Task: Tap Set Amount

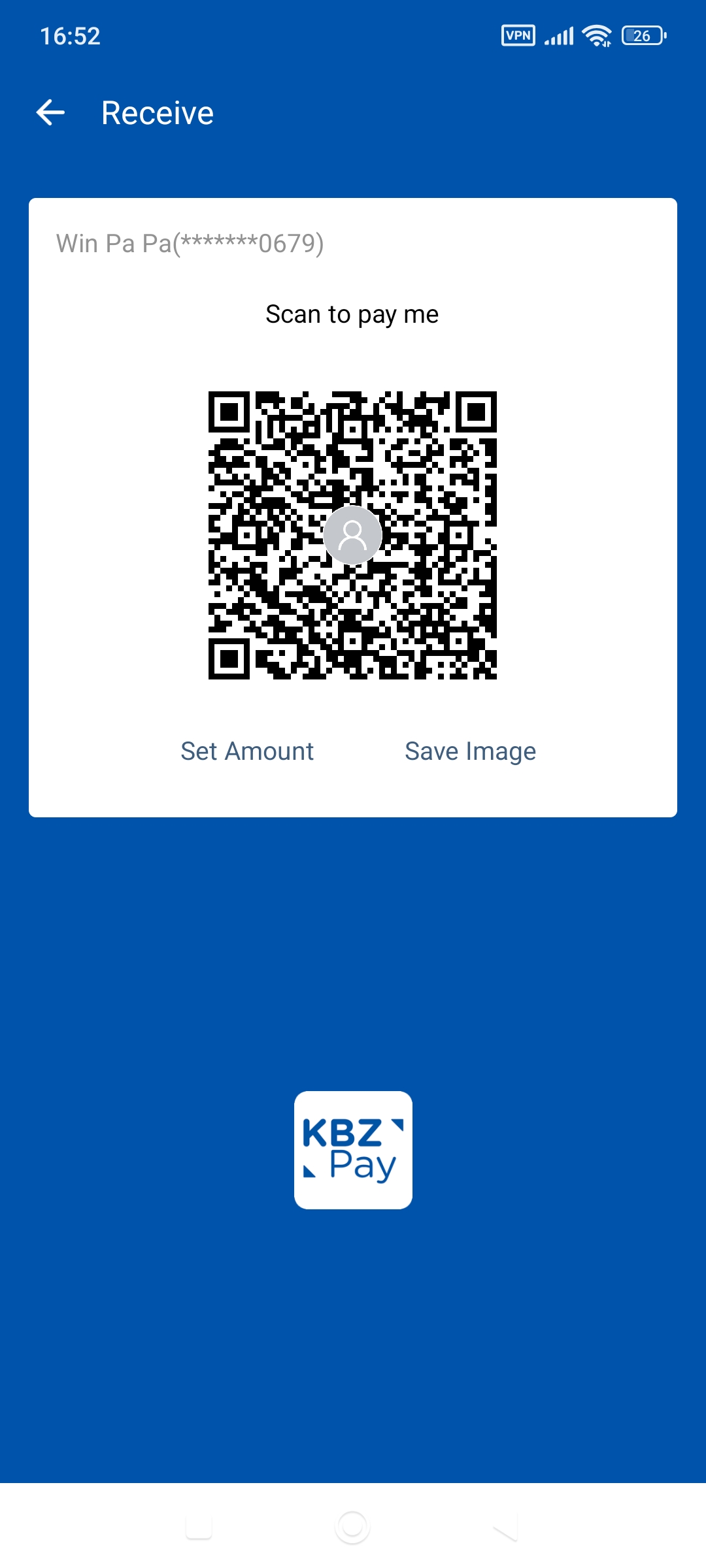Action: 247,751
